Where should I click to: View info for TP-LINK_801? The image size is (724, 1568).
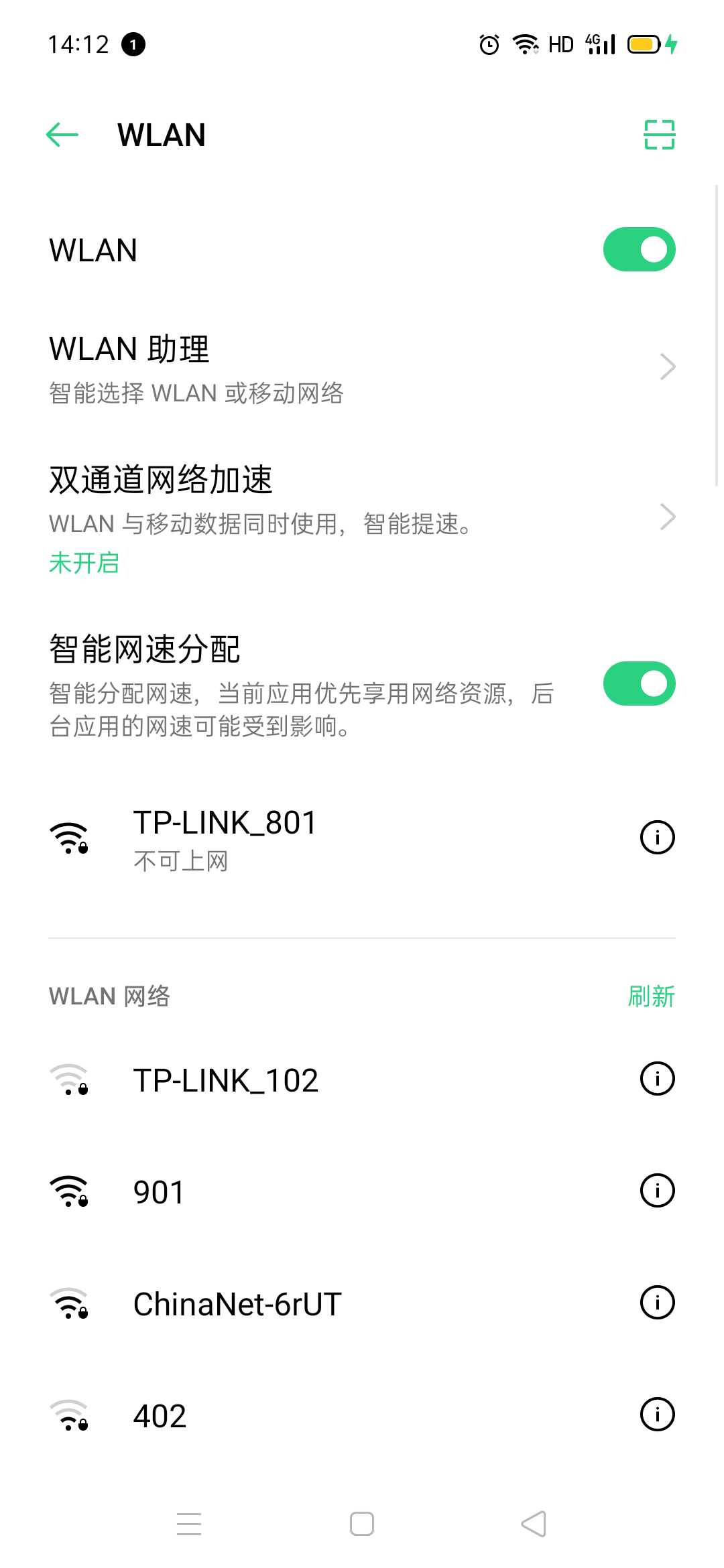(657, 838)
